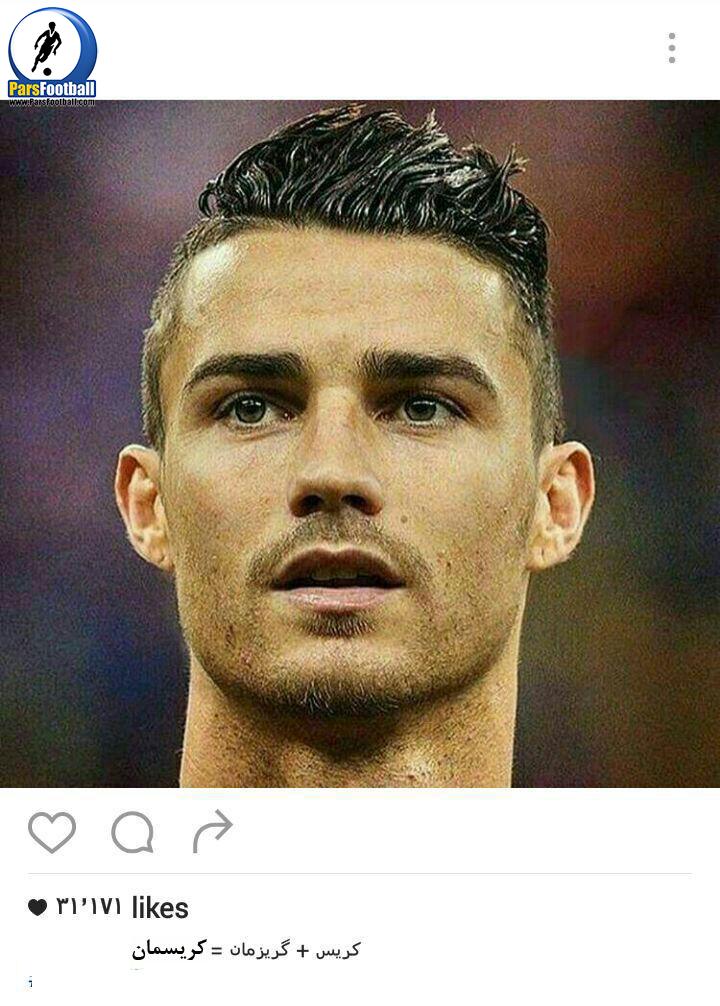Share this post using the arrow icon
The height and width of the screenshot is (1006, 720).
[x=212, y=831]
